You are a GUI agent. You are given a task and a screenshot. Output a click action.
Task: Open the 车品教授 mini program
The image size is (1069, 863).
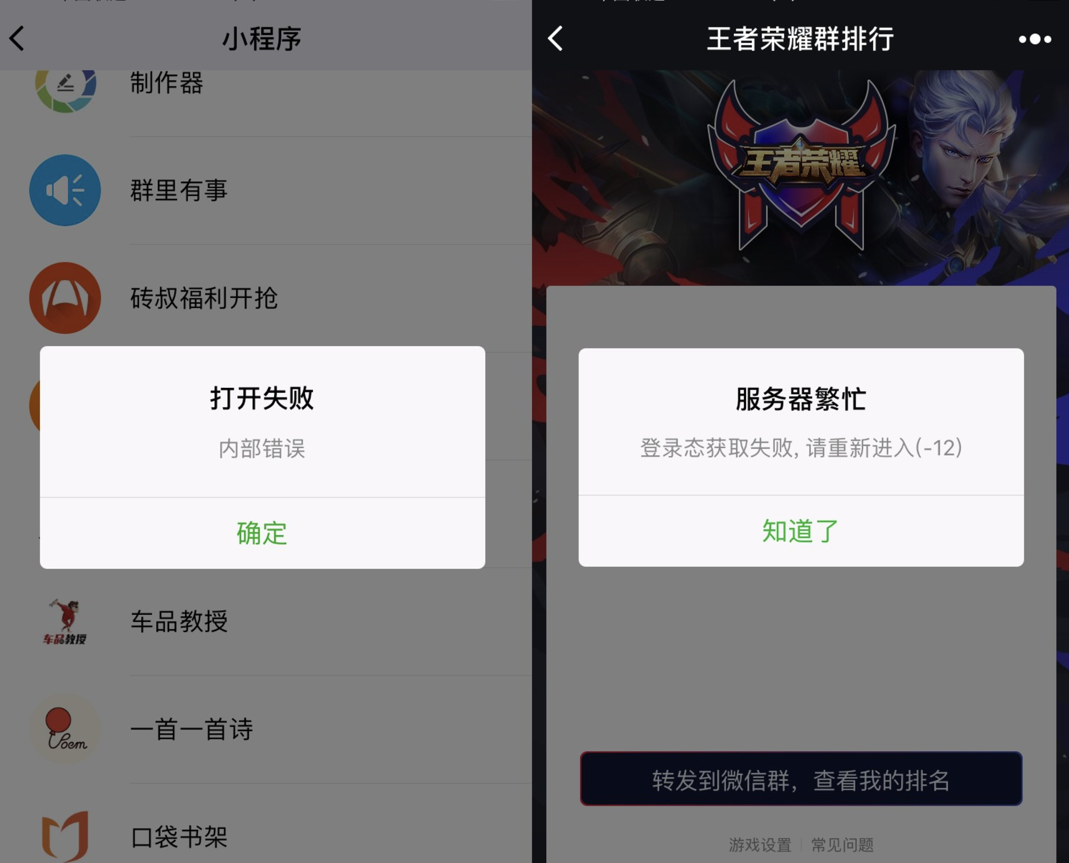tap(178, 621)
